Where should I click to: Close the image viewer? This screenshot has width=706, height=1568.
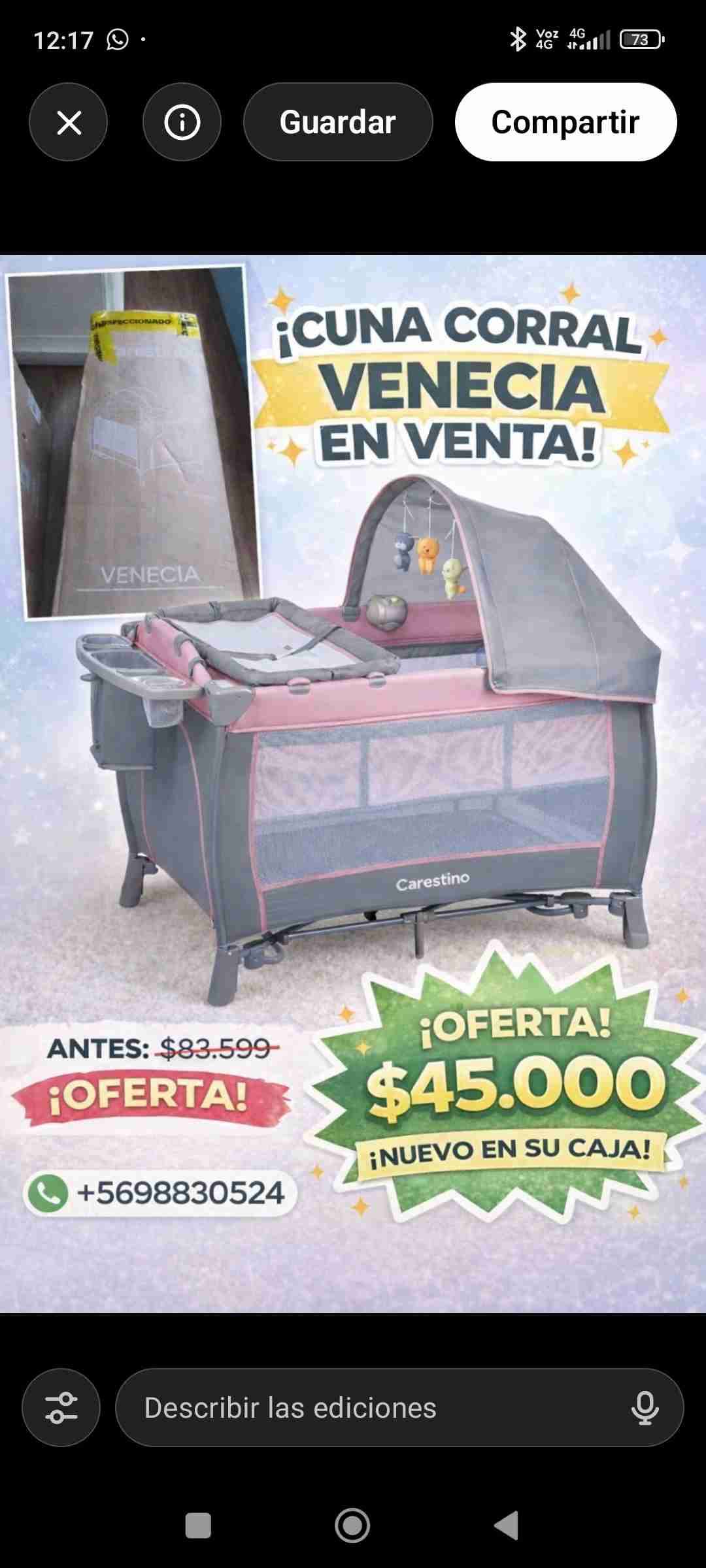[x=69, y=122]
